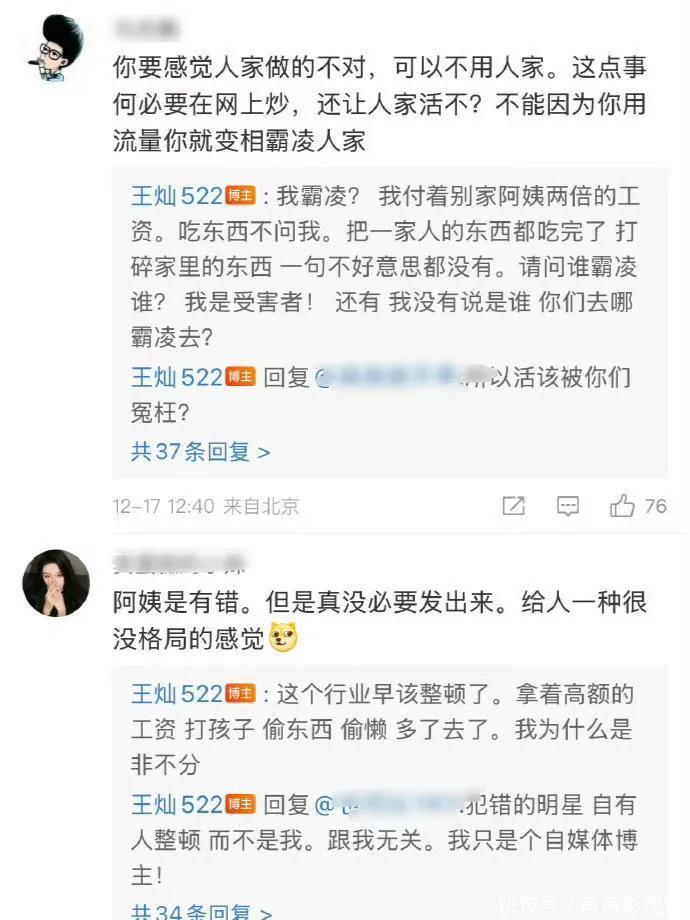Reply to the 12-17 12:40 comment

(x=568, y=506)
